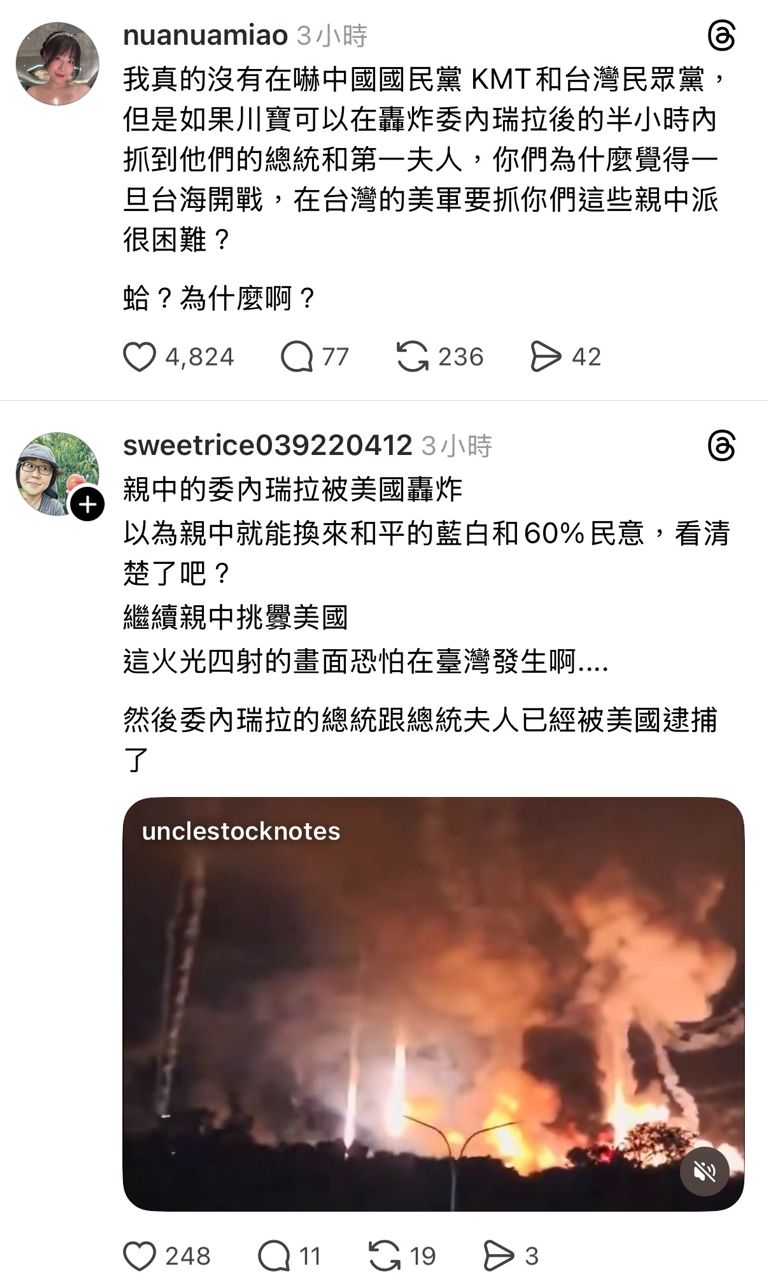Share nuanuamiao's post
This screenshot has width=768, height=1280.
pos(546,357)
